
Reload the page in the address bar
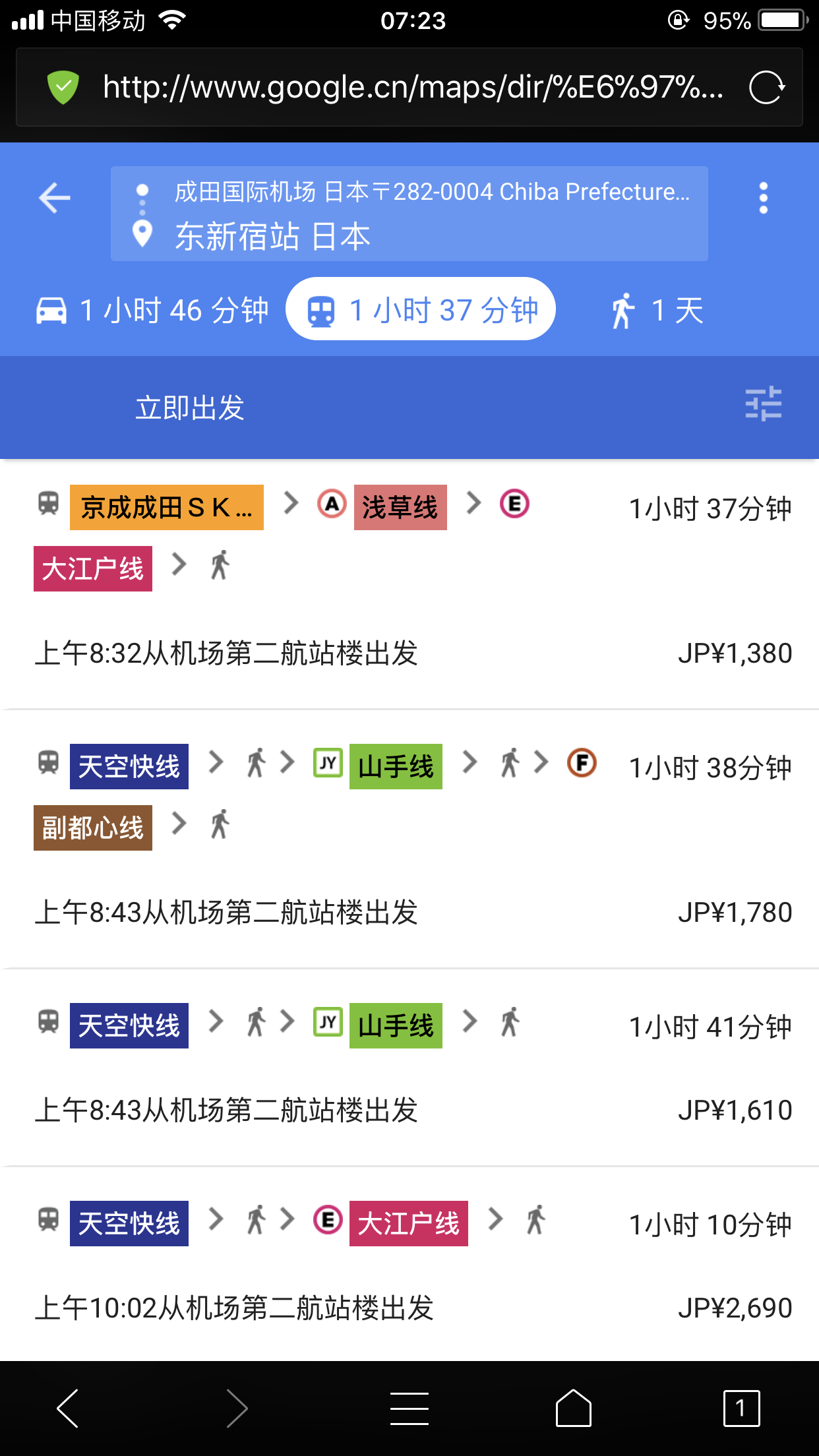(767, 88)
